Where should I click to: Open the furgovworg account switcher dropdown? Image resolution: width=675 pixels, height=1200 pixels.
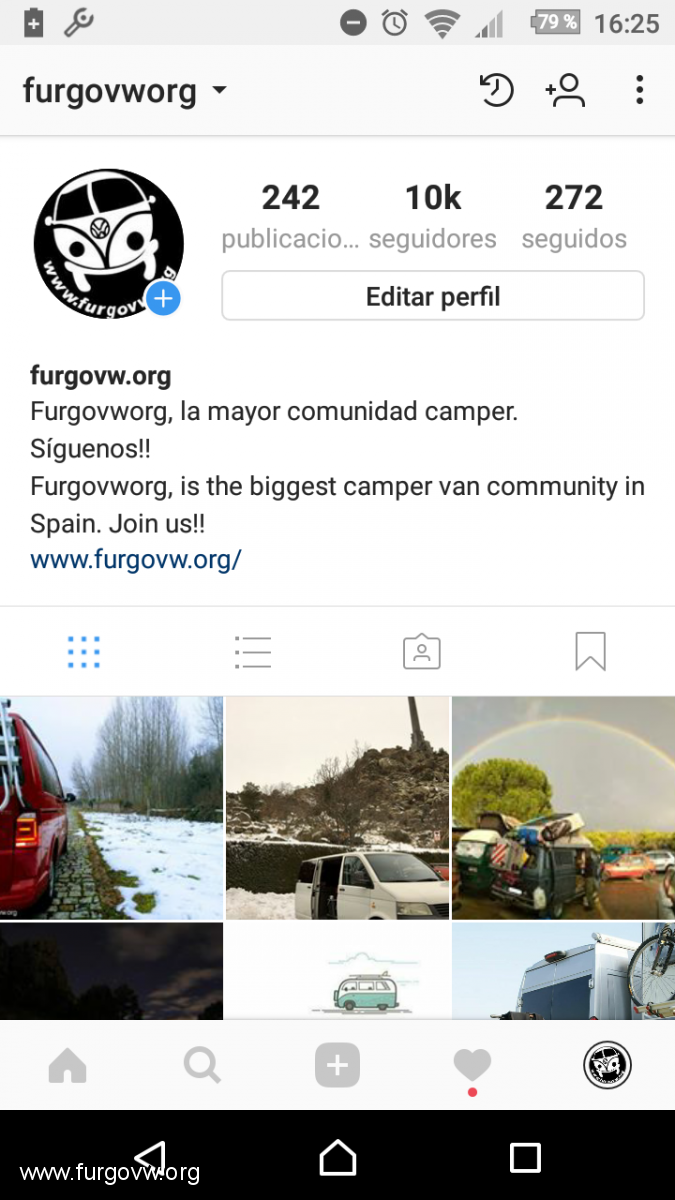[125, 91]
